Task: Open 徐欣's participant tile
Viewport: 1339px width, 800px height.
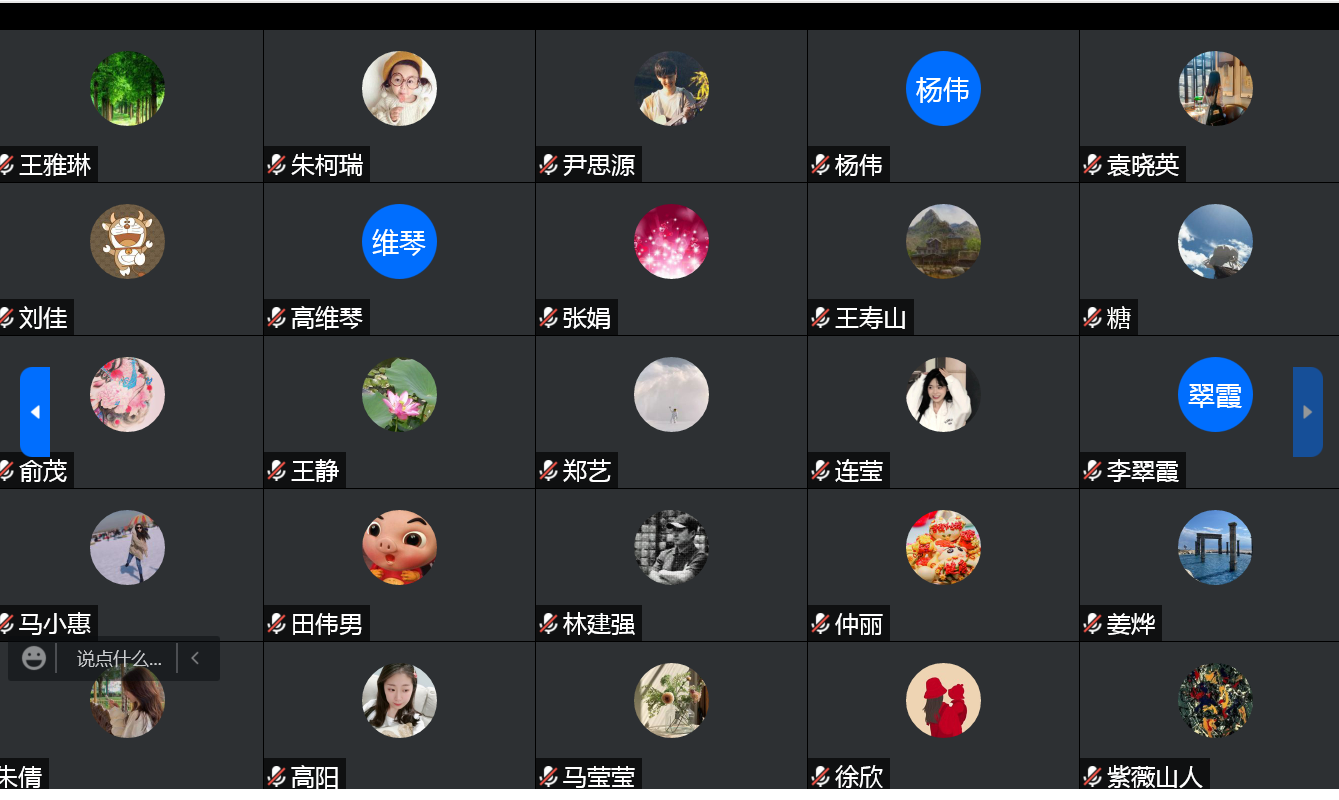Action: tap(943, 715)
